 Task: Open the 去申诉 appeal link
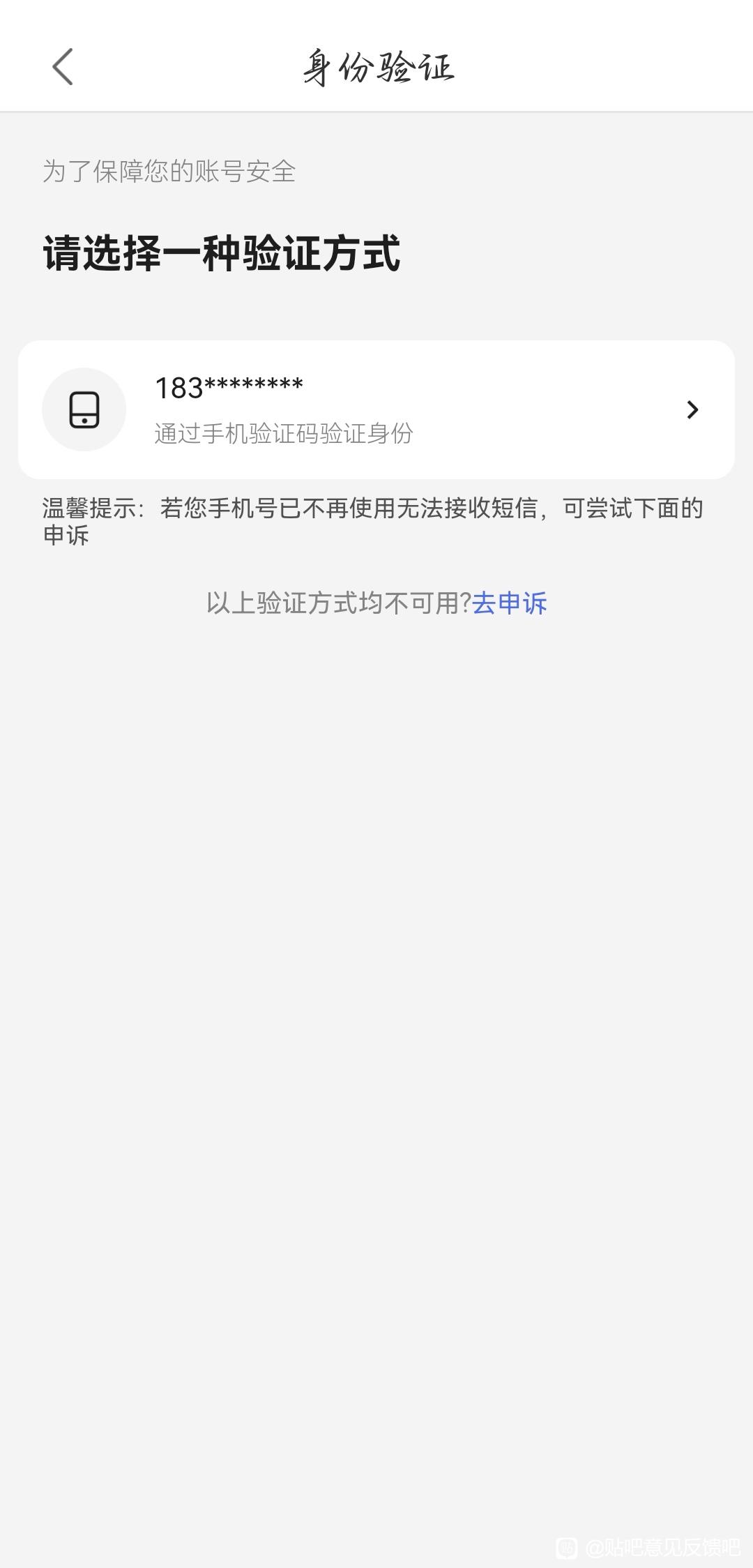[509, 603]
